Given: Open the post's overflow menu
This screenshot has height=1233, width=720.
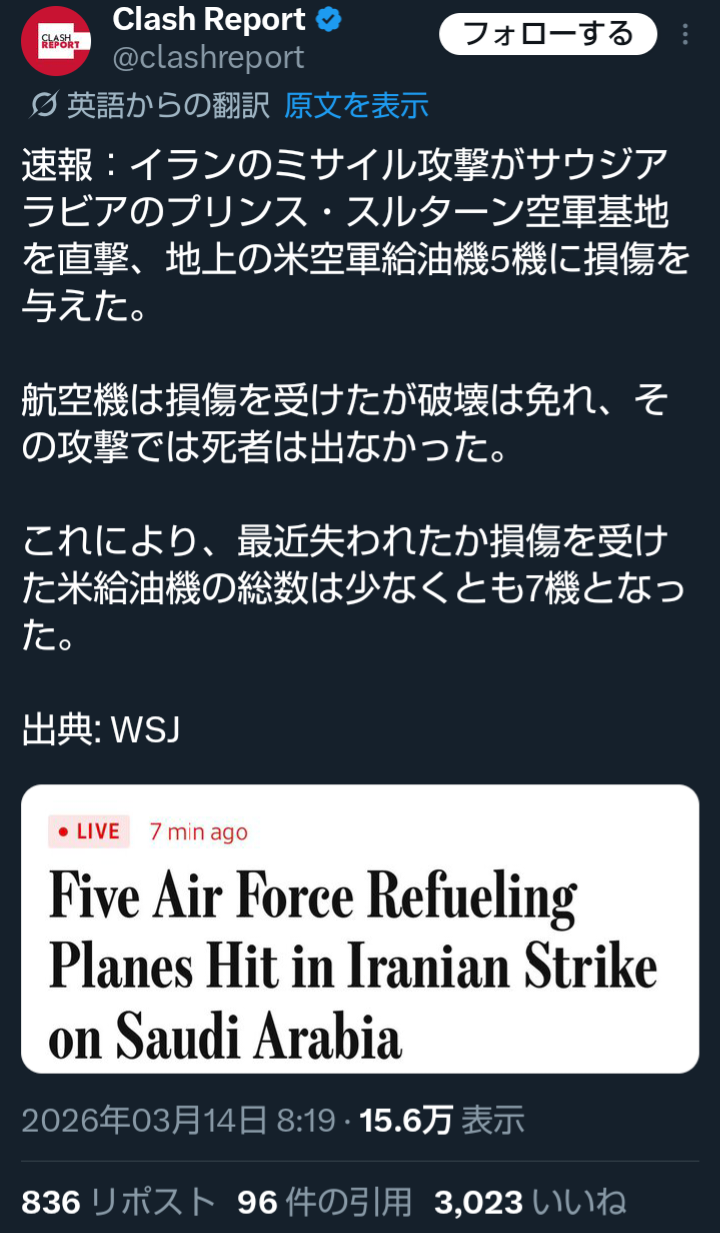Looking at the screenshot, I should click(686, 35).
